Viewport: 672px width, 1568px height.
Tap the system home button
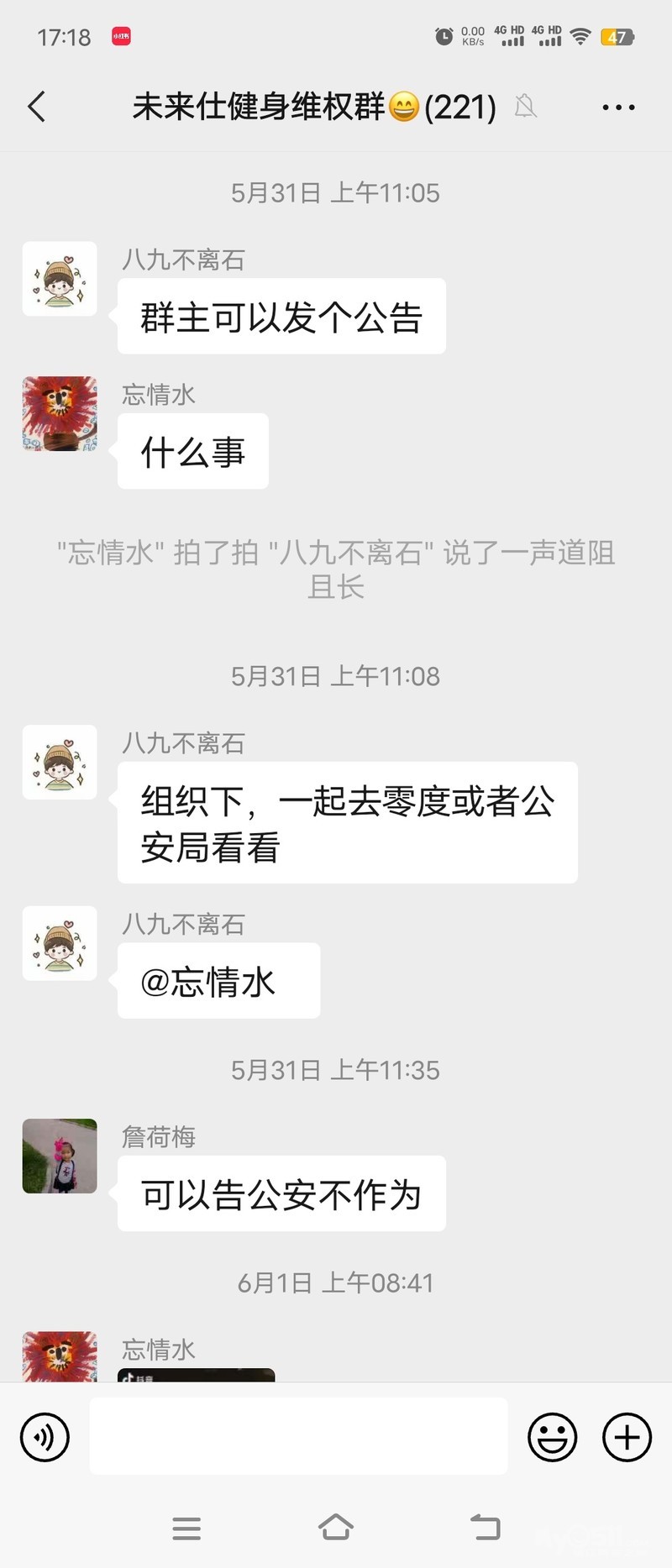click(x=336, y=1528)
